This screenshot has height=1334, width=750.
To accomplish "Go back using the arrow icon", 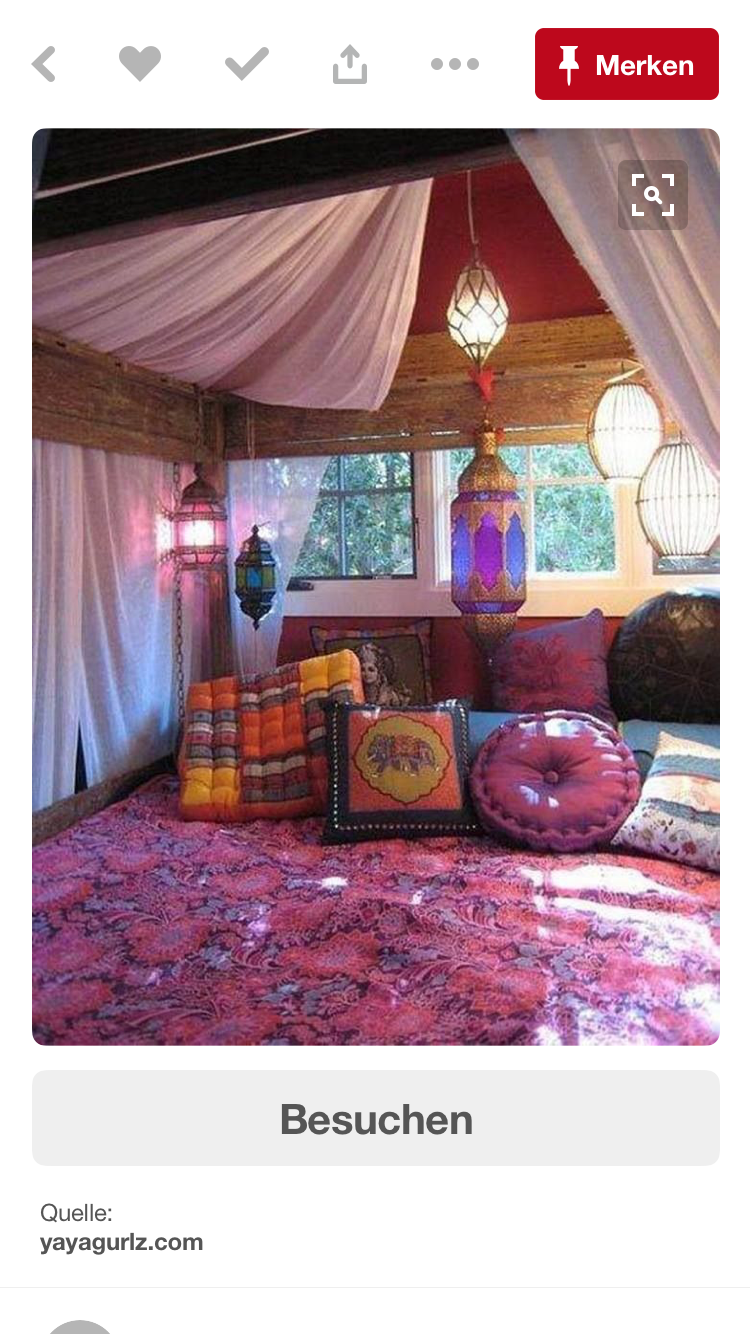I will [x=44, y=65].
